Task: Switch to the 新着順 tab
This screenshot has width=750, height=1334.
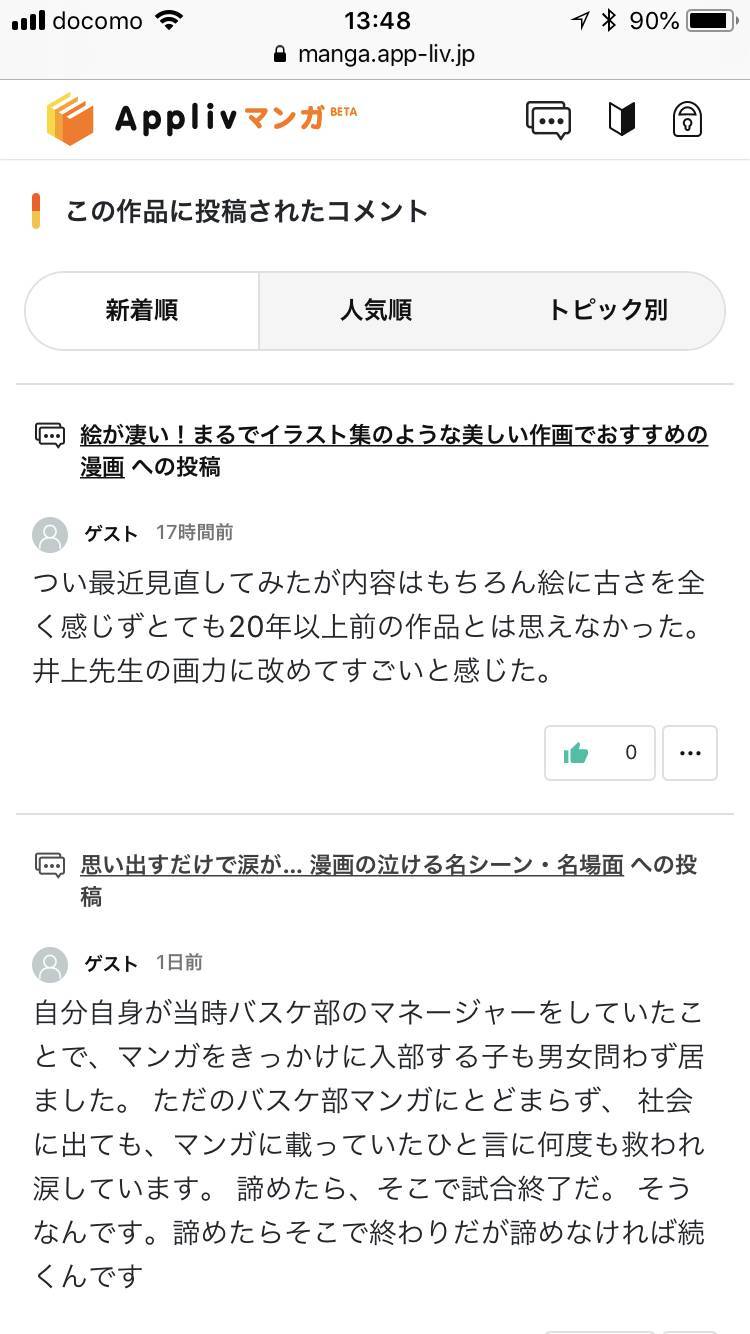Action: [x=142, y=310]
